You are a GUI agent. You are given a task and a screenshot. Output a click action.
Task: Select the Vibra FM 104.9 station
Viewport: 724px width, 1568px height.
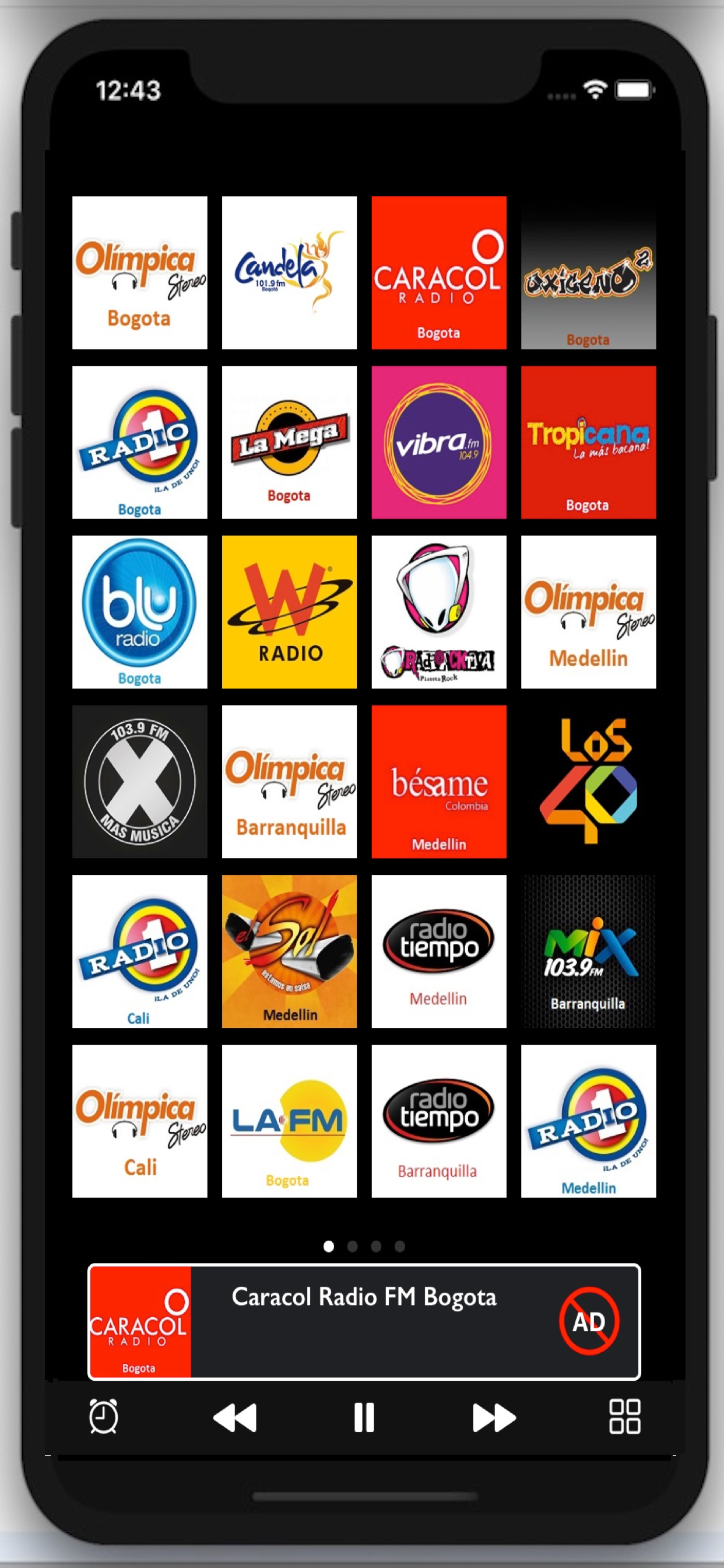click(x=439, y=443)
